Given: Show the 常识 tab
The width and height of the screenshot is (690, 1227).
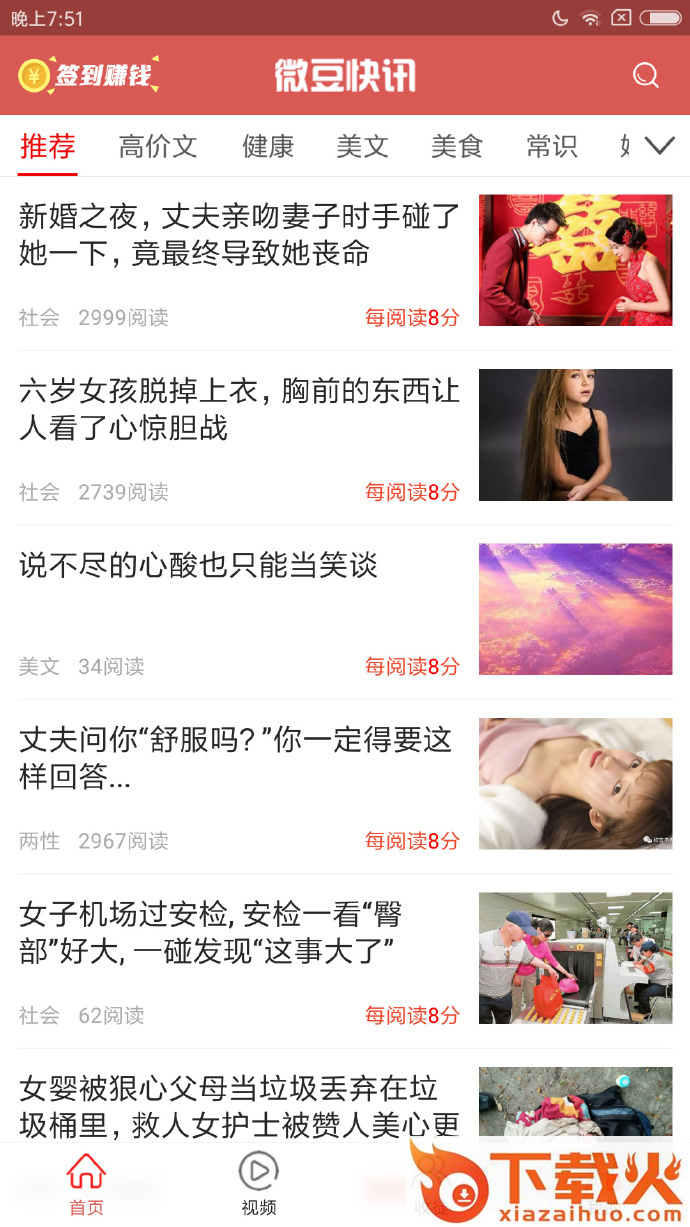Looking at the screenshot, I should coord(552,147).
